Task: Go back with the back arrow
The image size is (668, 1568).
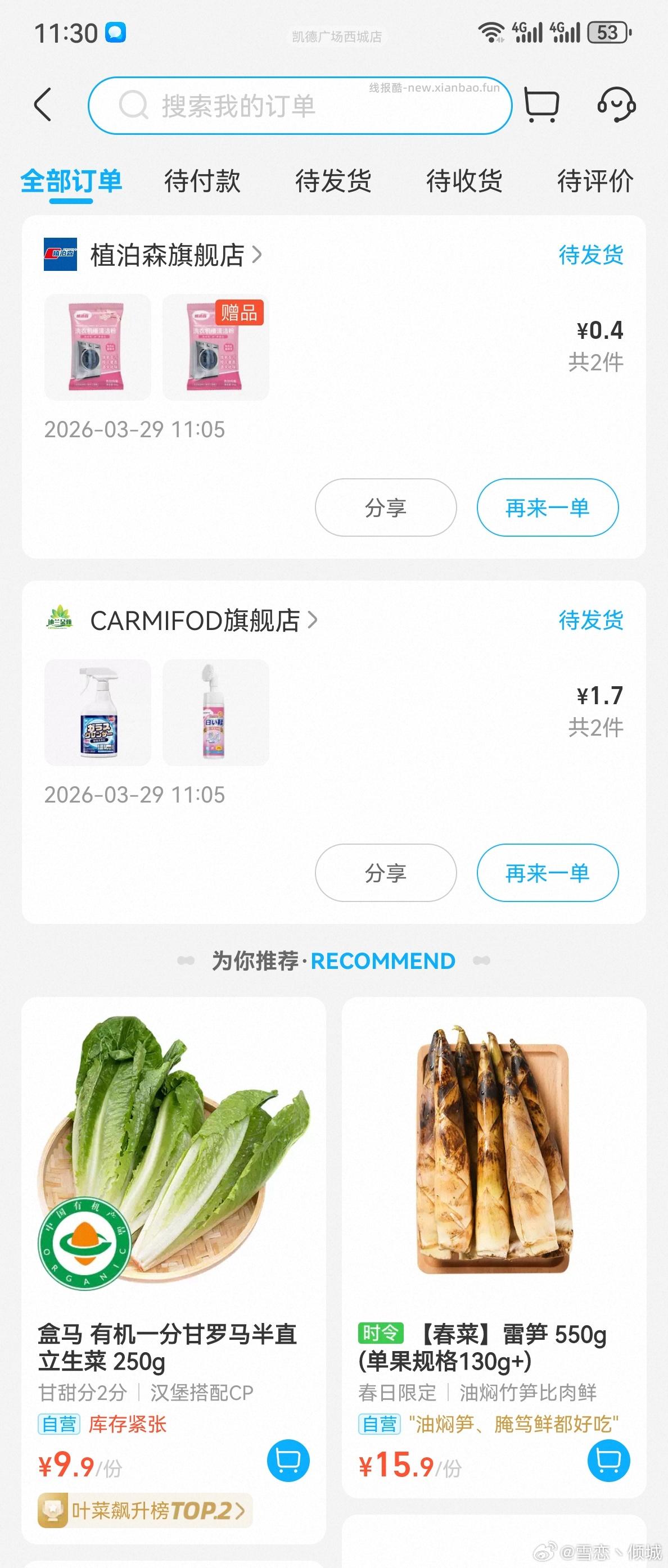Action: (x=42, y=105)
